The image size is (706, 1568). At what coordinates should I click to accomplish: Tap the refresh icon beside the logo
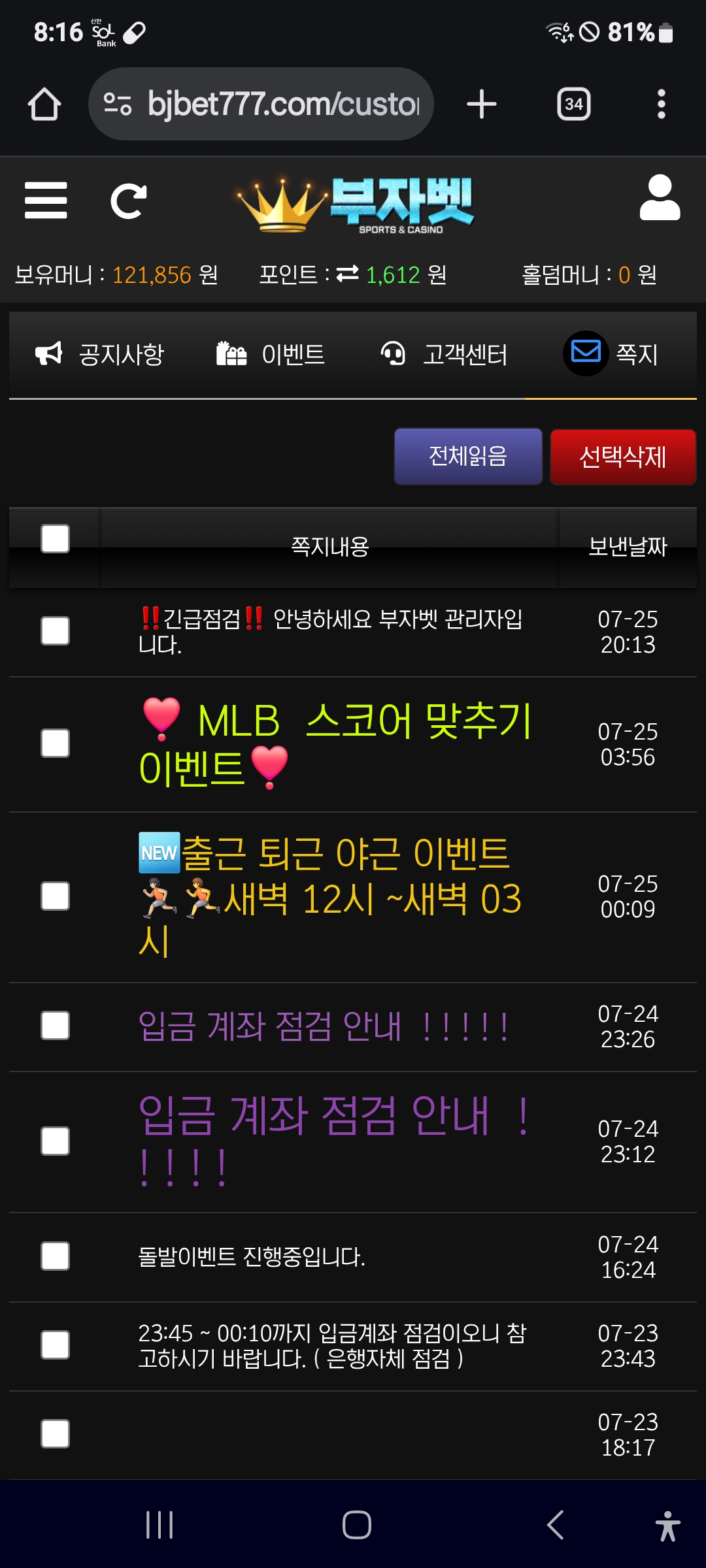(x=128, y=201)
